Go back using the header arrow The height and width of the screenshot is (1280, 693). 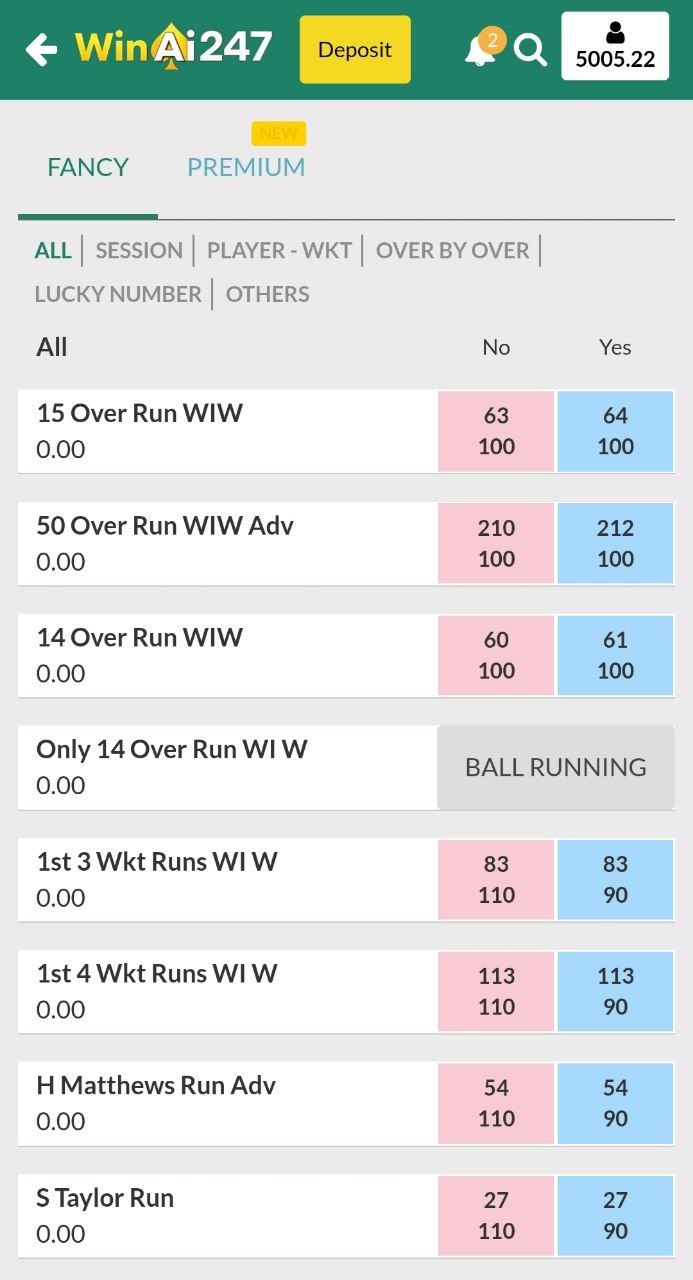point(41,49)
